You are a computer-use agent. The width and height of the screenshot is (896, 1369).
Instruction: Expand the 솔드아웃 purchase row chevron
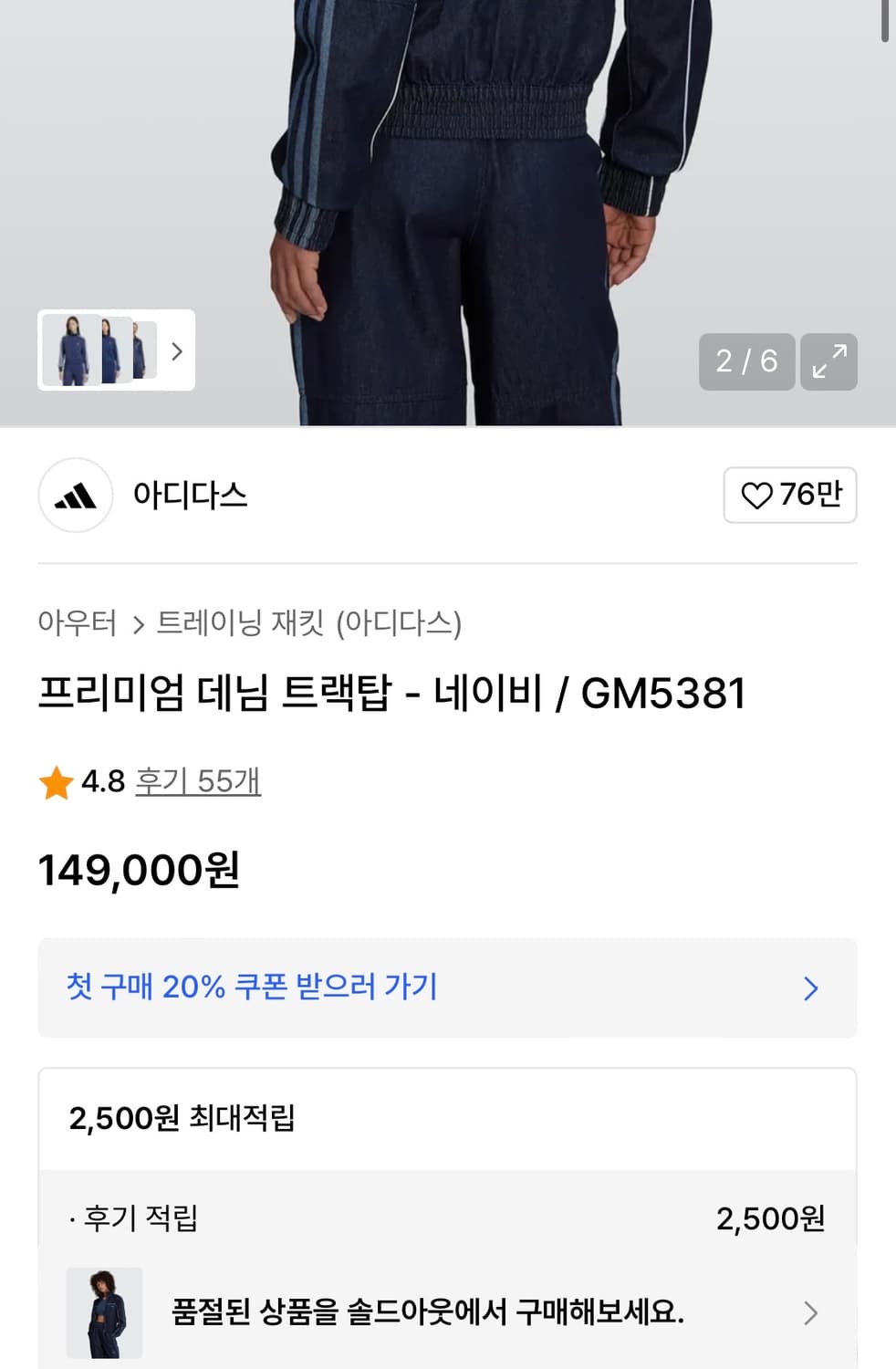pyautogui.click(x=810, y=1314)
